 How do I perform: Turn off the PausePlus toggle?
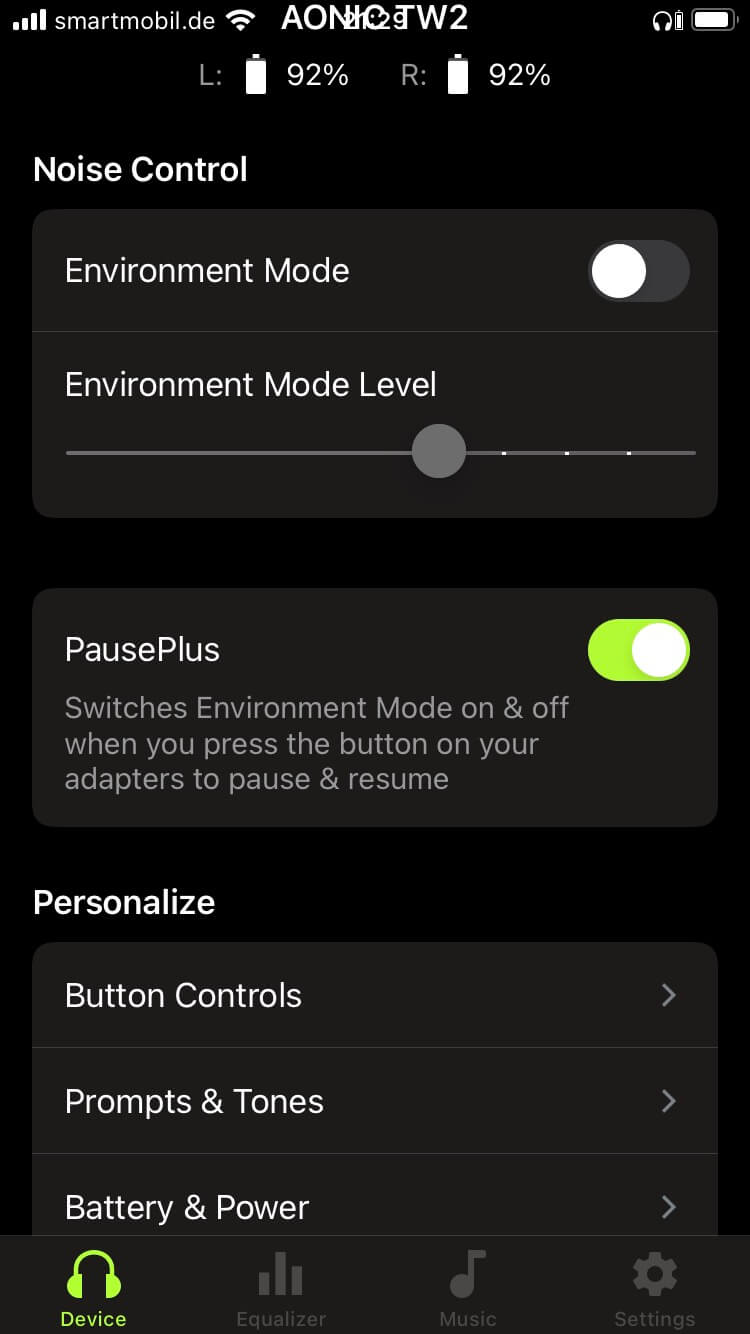[638, 650]
